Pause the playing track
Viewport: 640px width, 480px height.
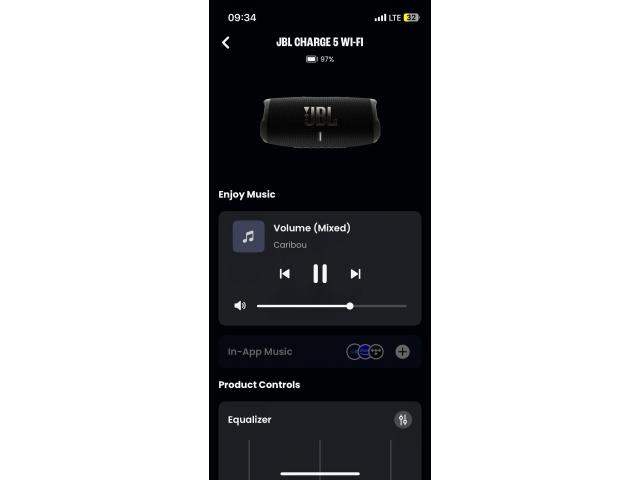[x=320, y=273]
